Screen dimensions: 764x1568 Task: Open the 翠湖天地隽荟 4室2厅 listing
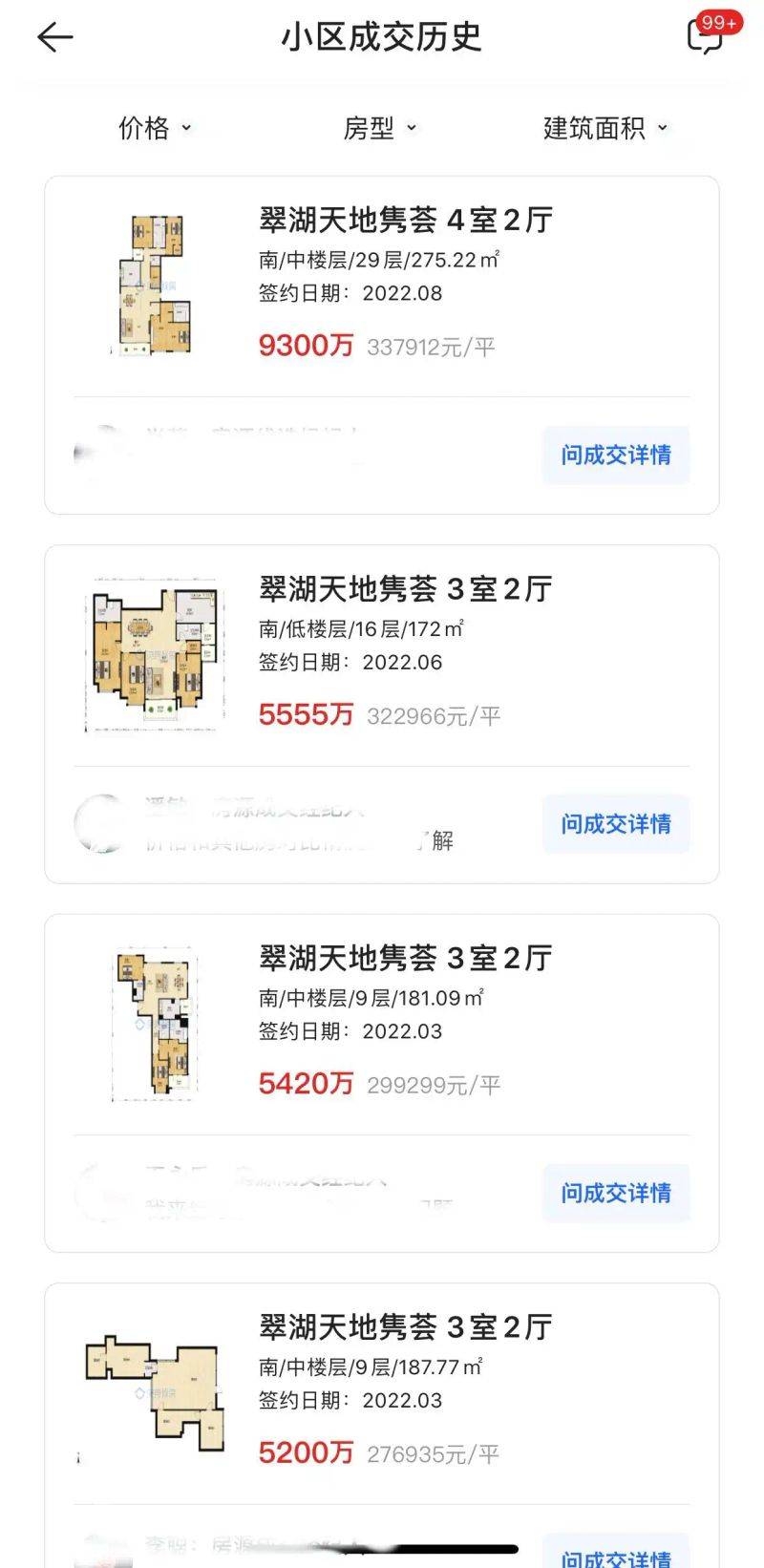click(x=405, y=220)
